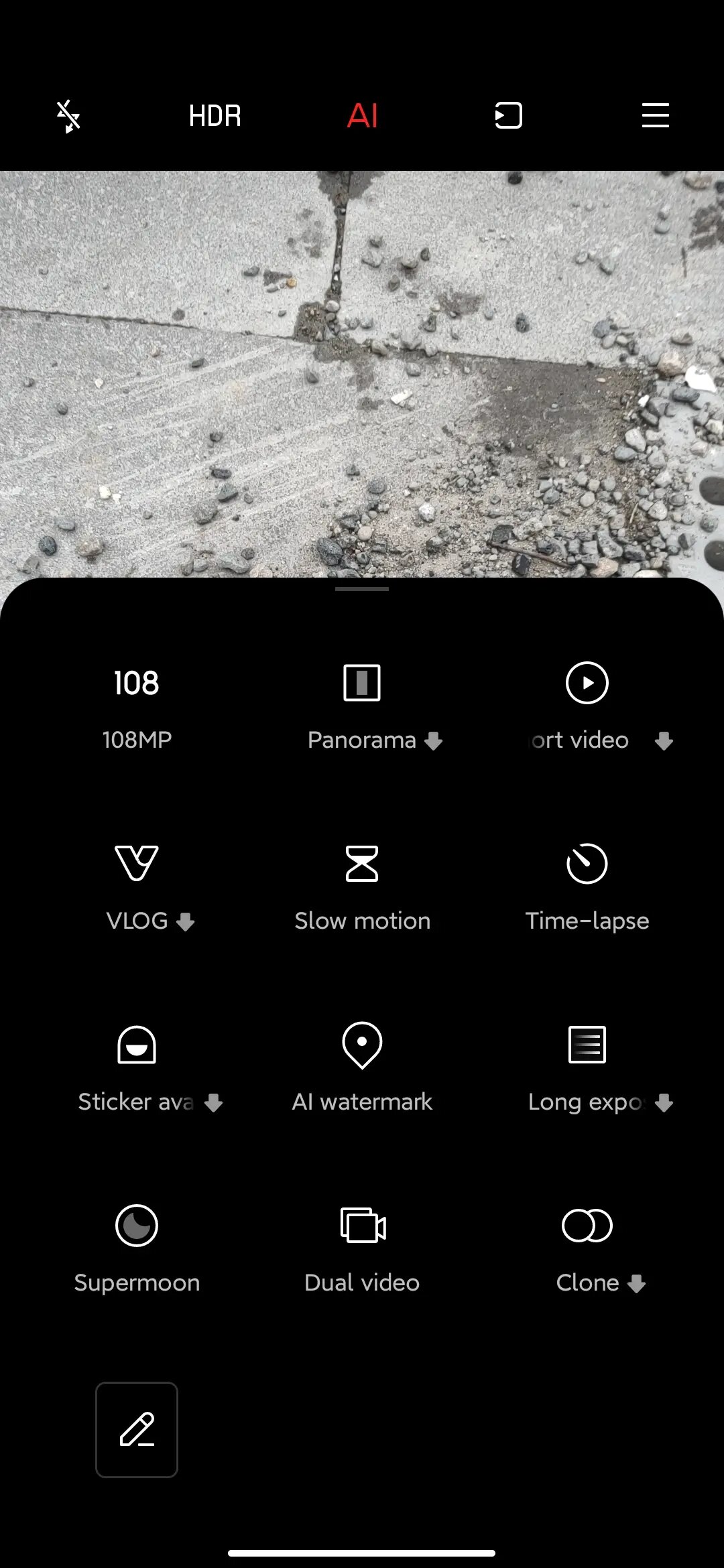The image size is (724, 1568).
Task: Disable the AI camera option
Action: pyautogui.click(x=362, y=116)
